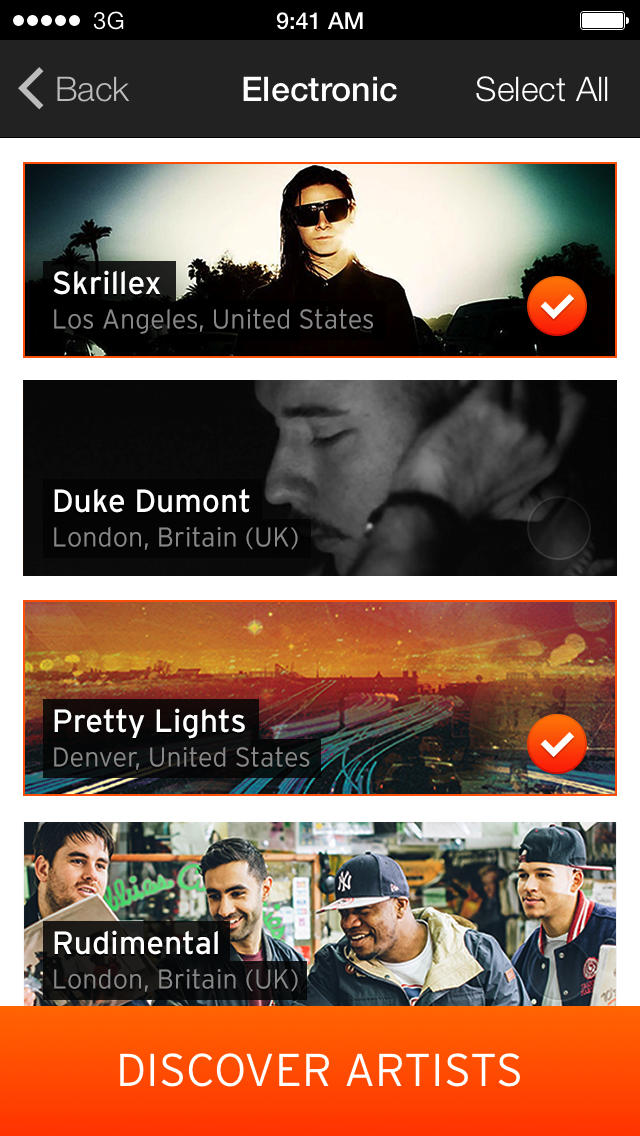
Task: Uncheck the Skrillex checkmark
Action: tap(557, 306)
